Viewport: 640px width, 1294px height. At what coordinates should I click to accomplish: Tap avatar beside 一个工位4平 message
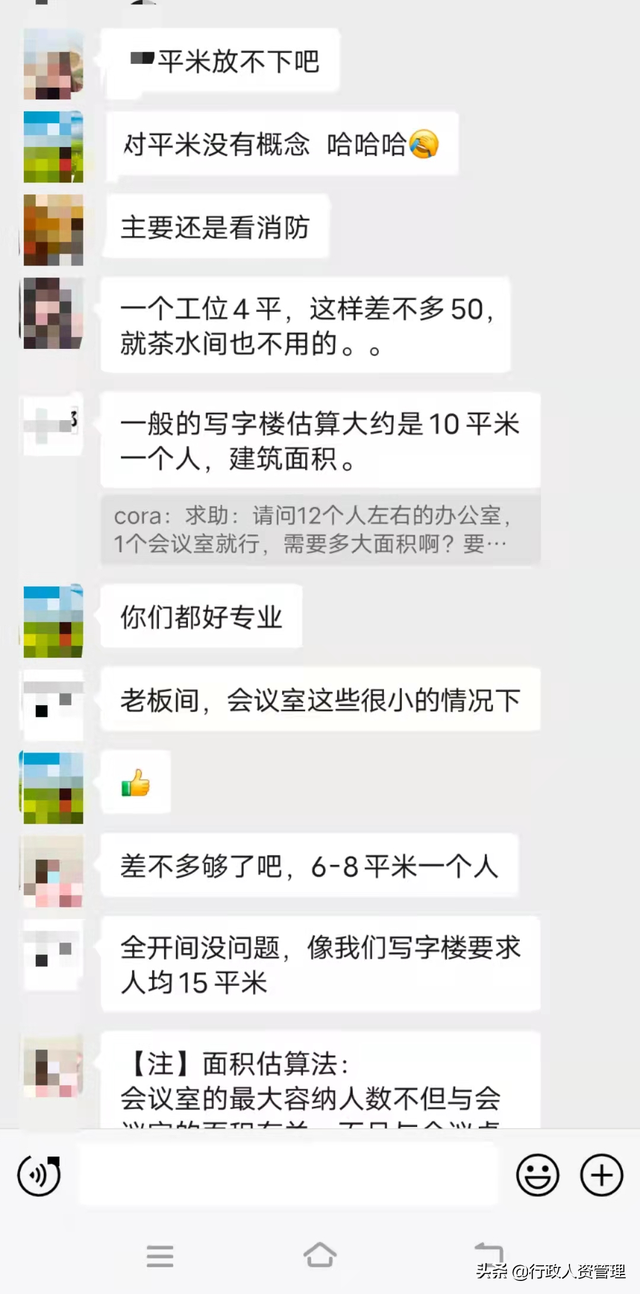click(x=53, y=313)
